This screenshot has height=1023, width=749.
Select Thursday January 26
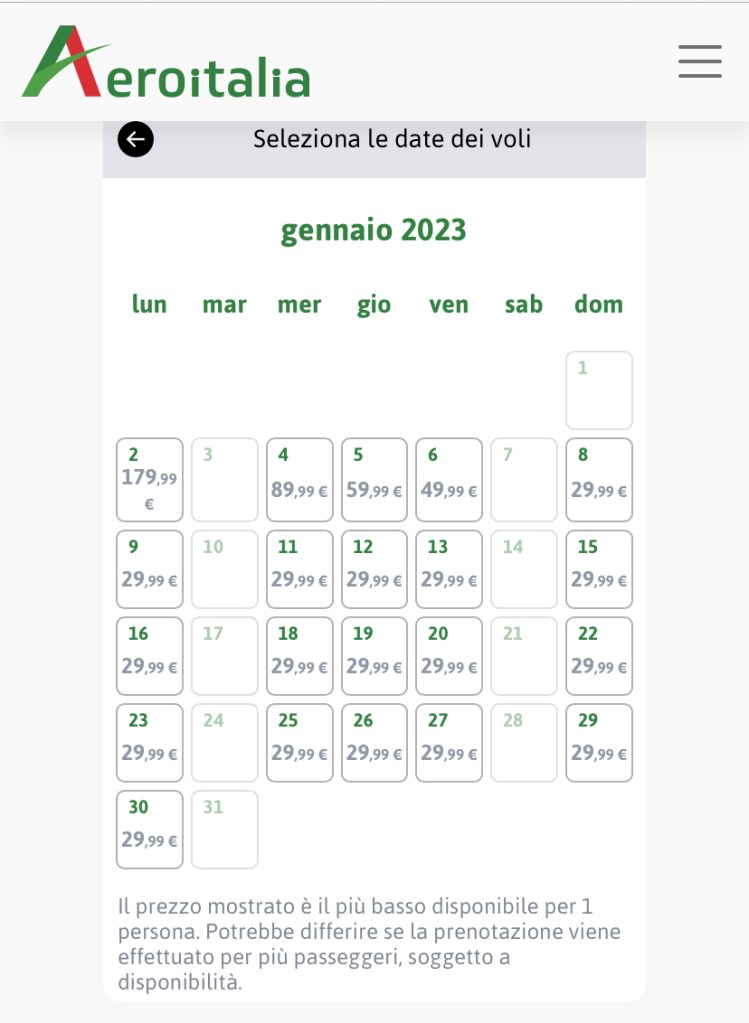(x=374, y=743)
